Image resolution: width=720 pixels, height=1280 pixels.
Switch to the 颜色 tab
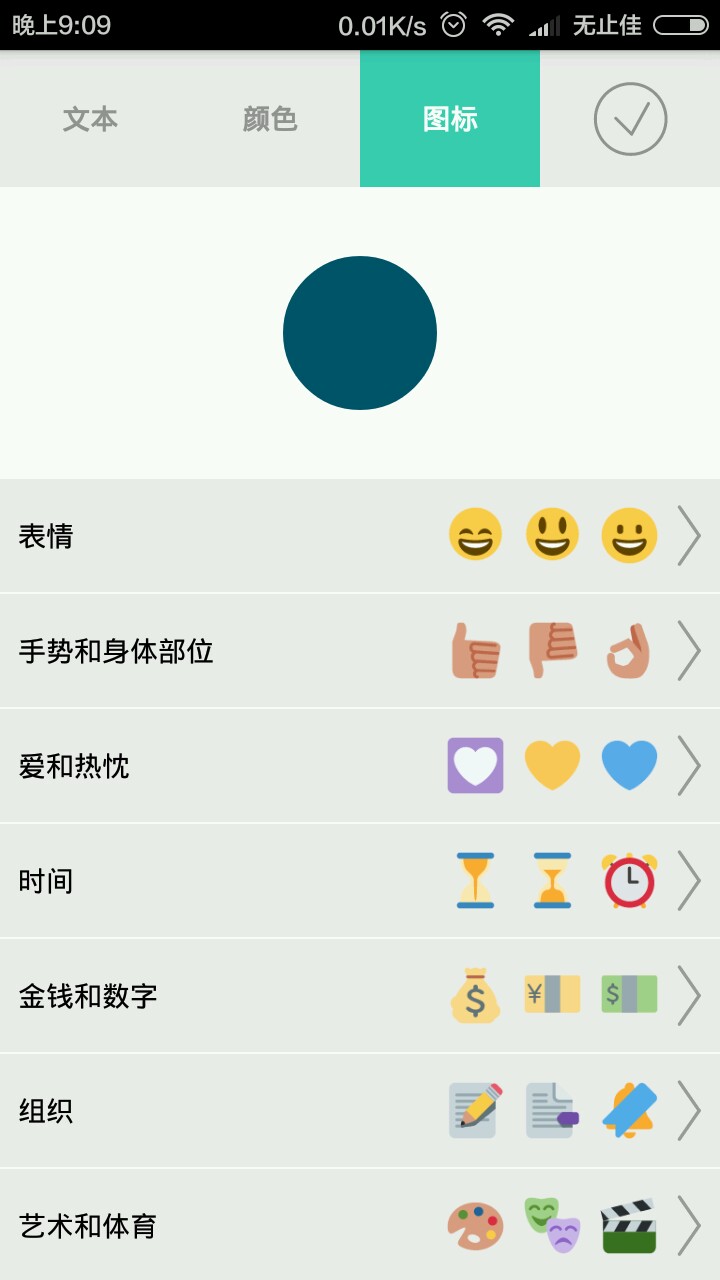(270, 119)
